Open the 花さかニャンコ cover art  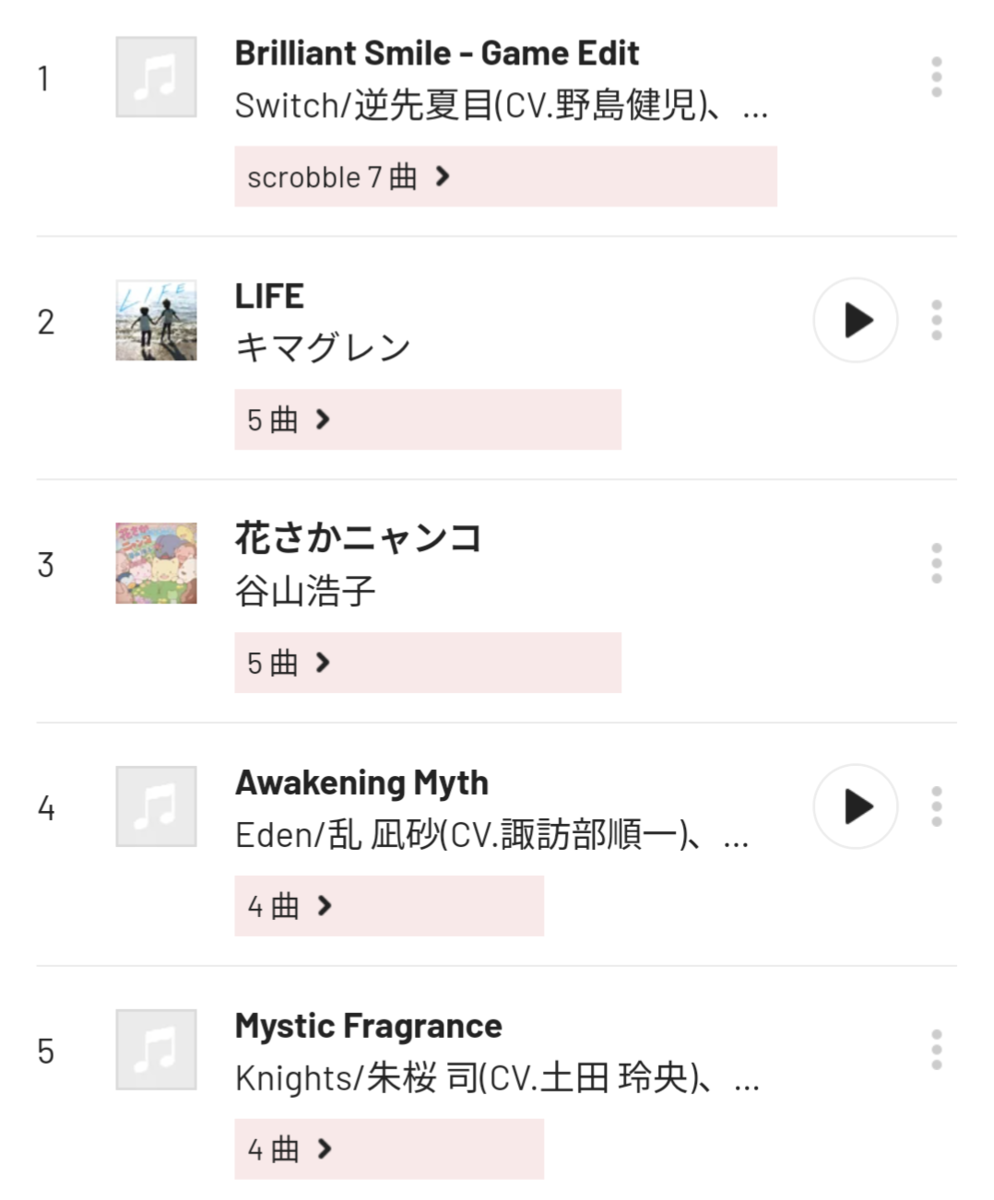[156, 563]
